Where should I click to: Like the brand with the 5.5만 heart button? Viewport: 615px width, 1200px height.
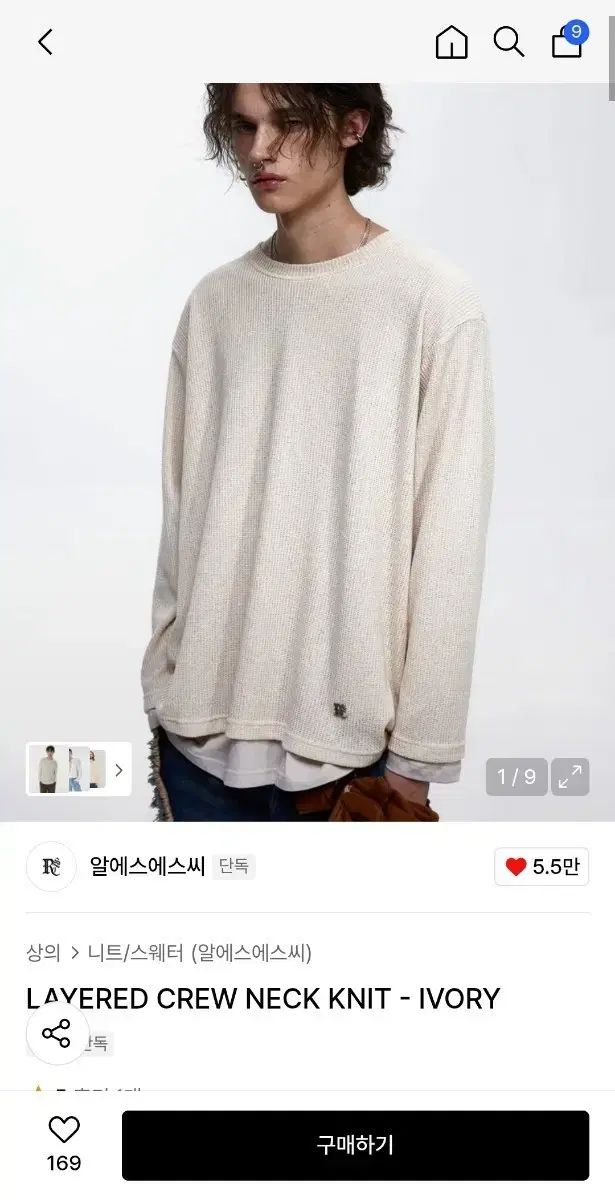(x=542, y=867)
